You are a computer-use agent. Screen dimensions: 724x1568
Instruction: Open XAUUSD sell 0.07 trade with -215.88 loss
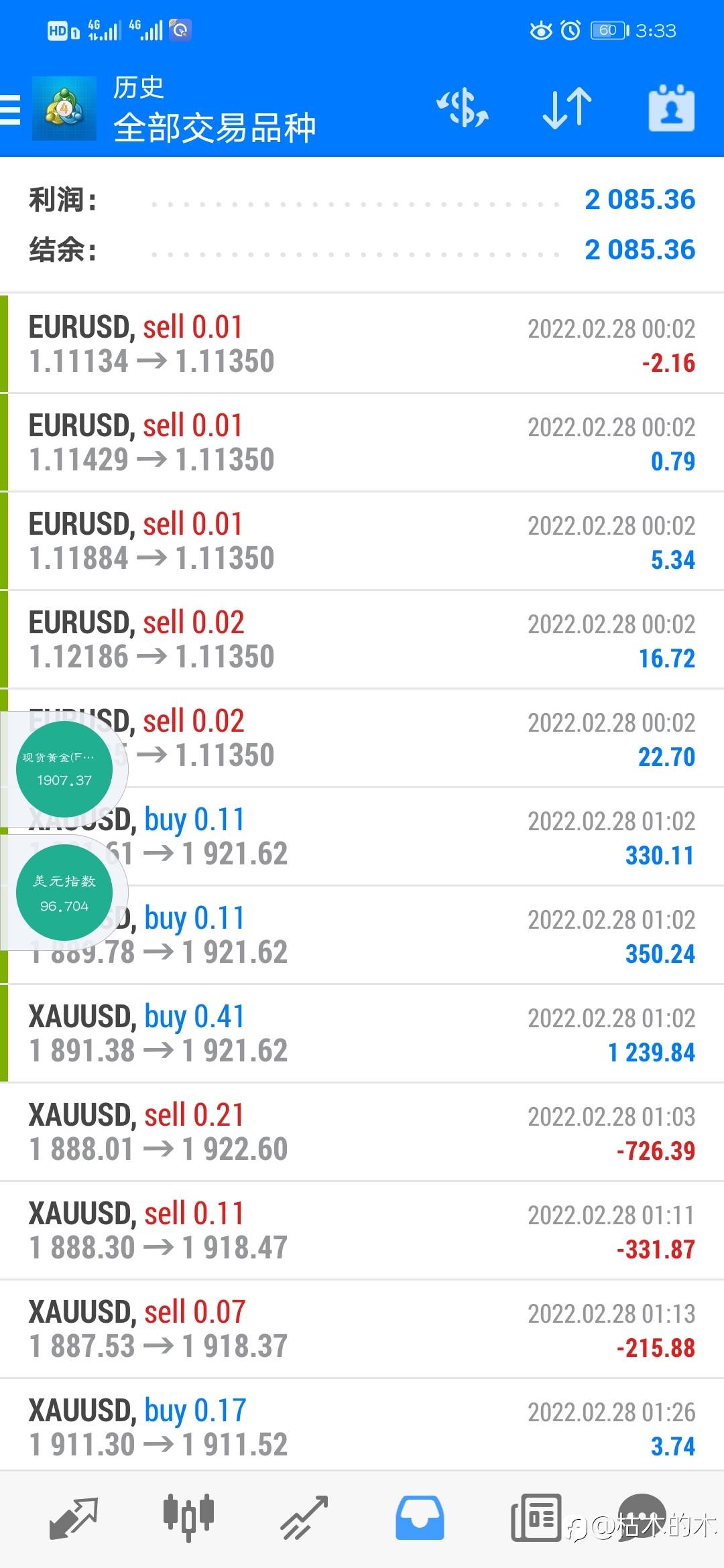tap(362, 1329)
